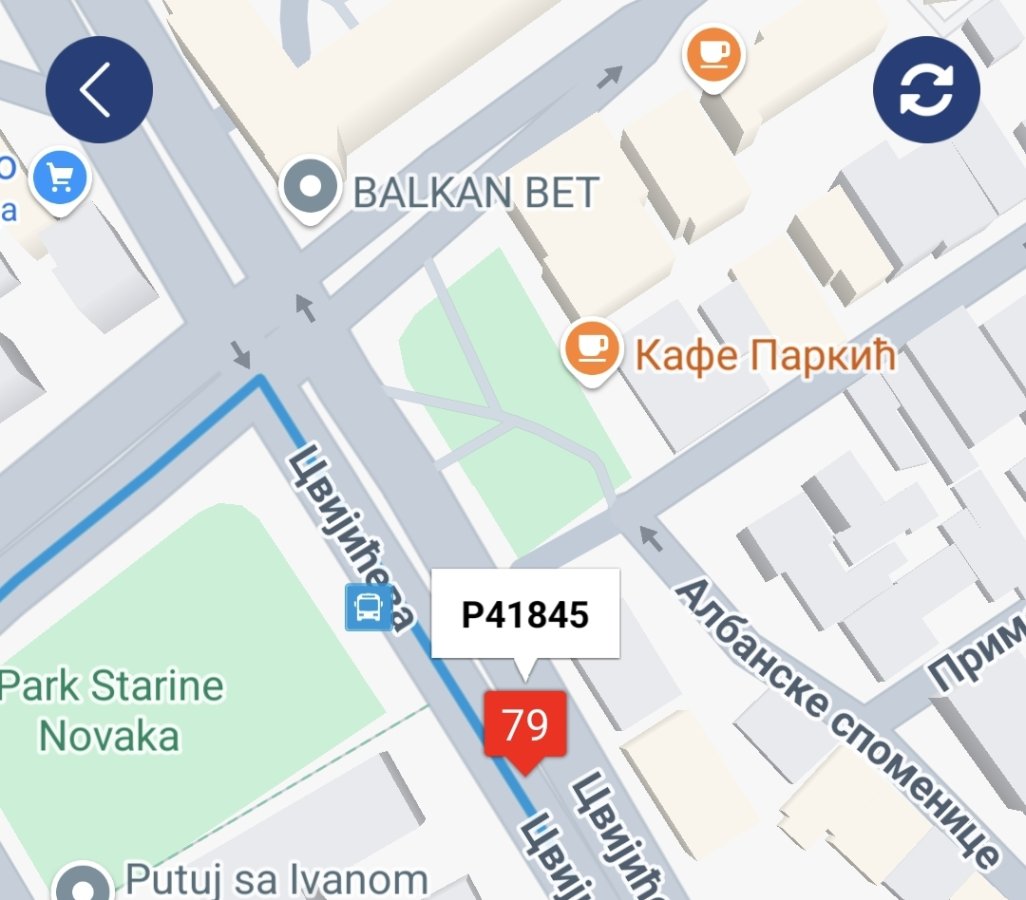Select the unlabeled orange cafe marker

pyautogui.click(x=714, y=52)
